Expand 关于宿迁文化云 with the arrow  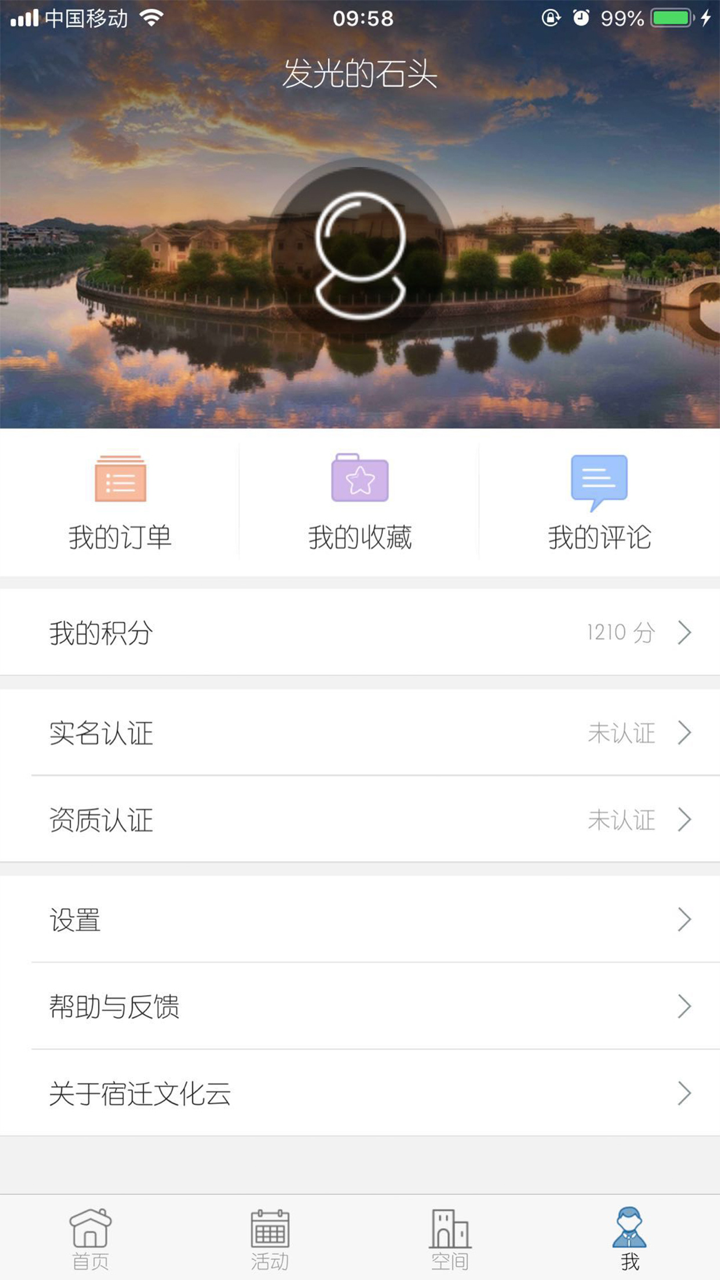click(684, 1093)
